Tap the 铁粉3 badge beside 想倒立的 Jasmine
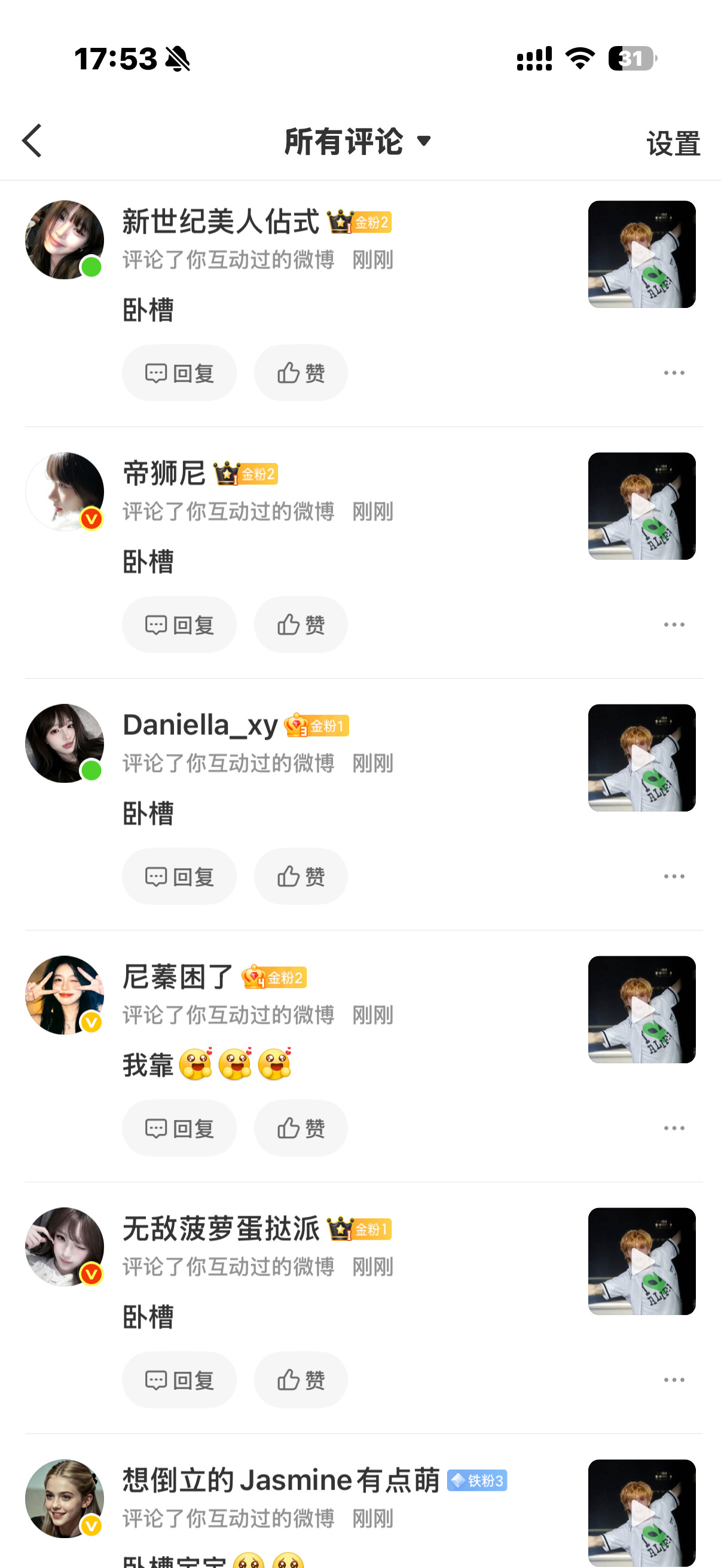 [477, 1480]
